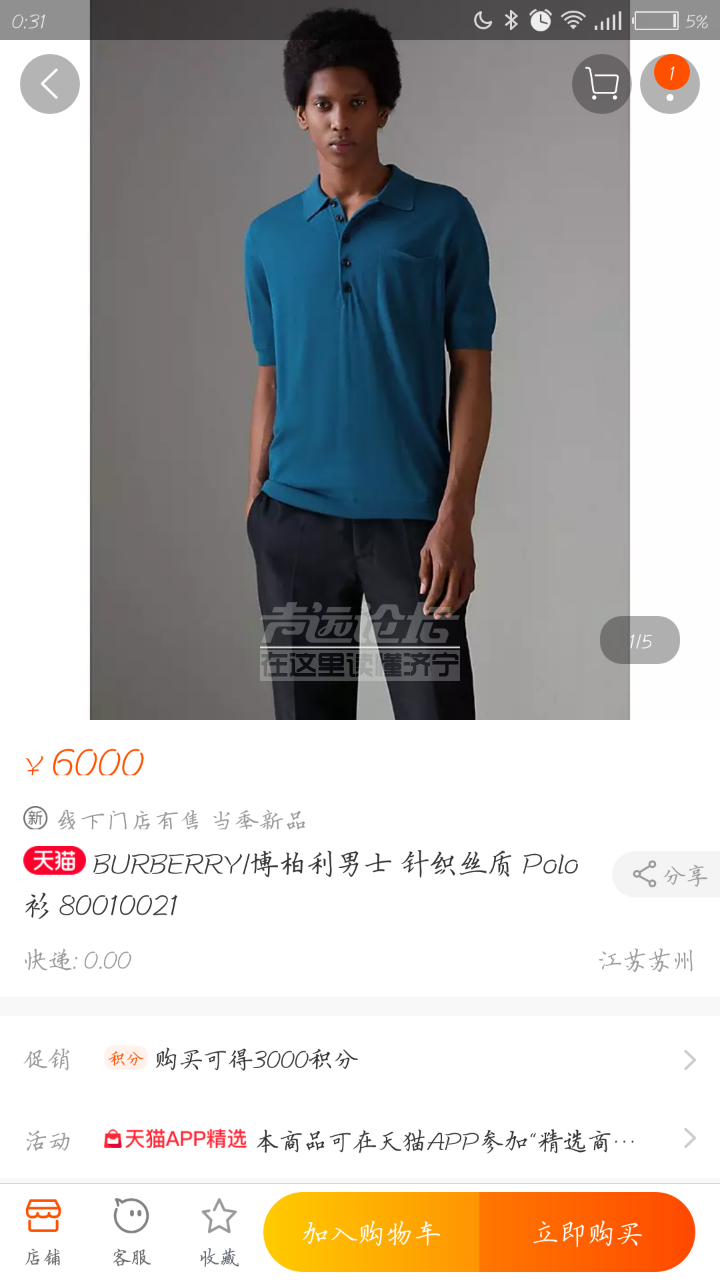Add this item to 收藏 favorites
The height and width of the screenshot is (1280, 720).
219,1231
